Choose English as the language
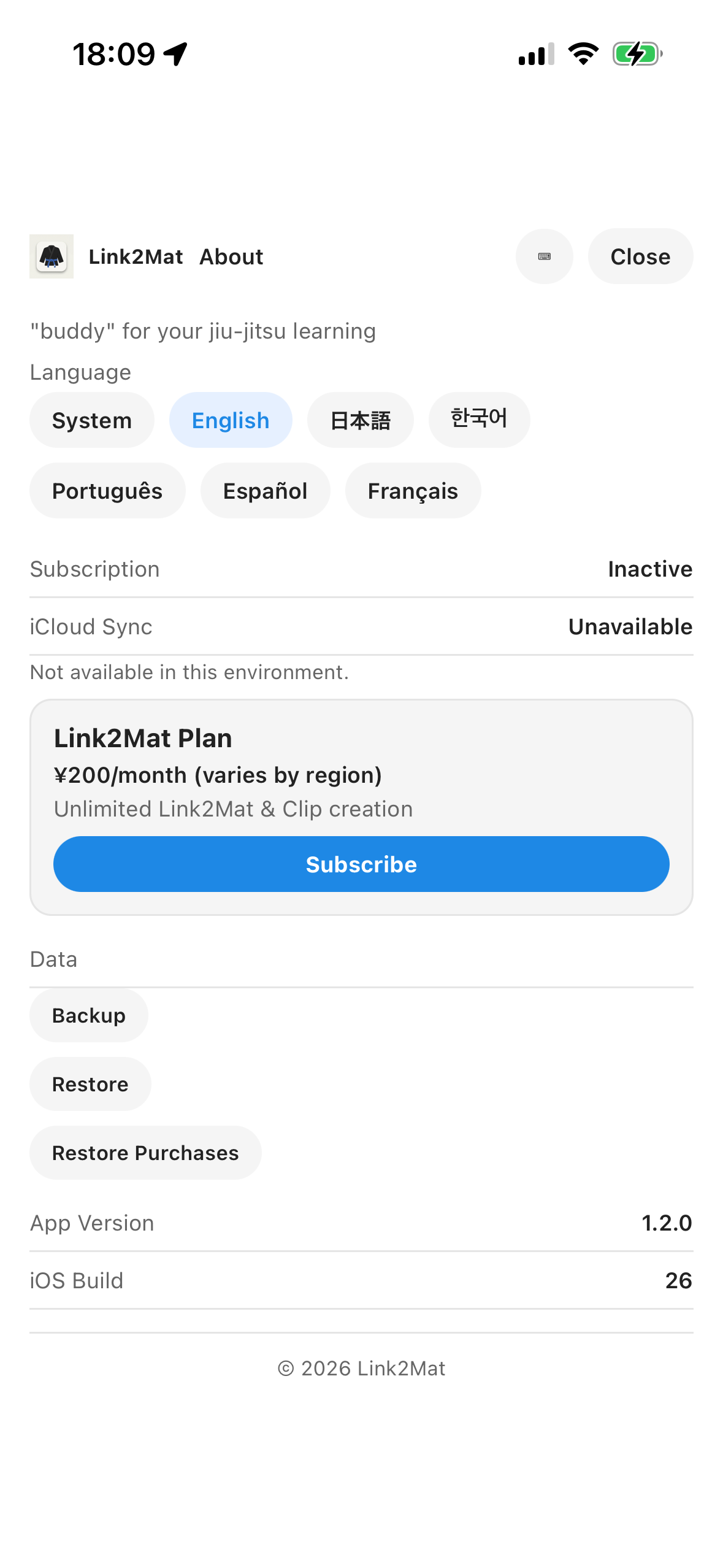Image resolution: width=723 pixels, height=1568 pixels. pyautogui.click(x=231, y=420)
